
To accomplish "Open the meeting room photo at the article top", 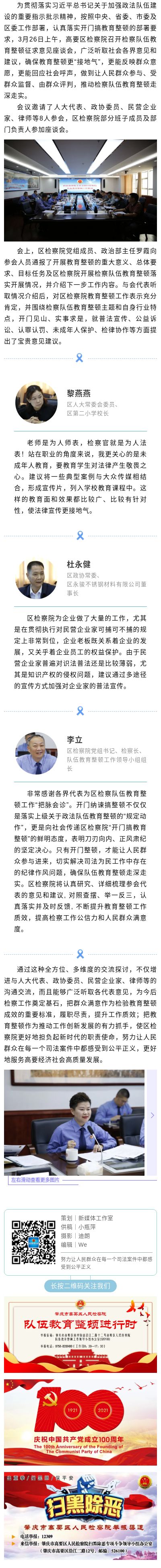I will (x=80, y=191).
